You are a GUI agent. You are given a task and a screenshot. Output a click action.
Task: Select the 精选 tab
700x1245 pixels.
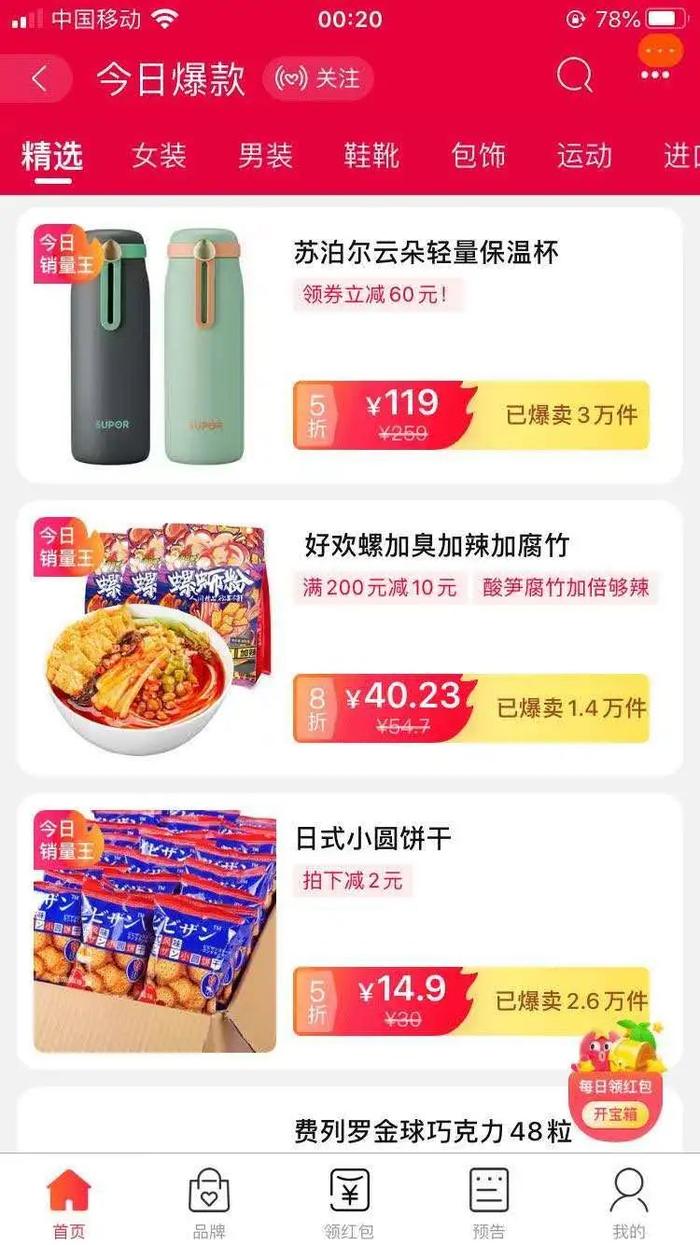(x=52, y=156)
